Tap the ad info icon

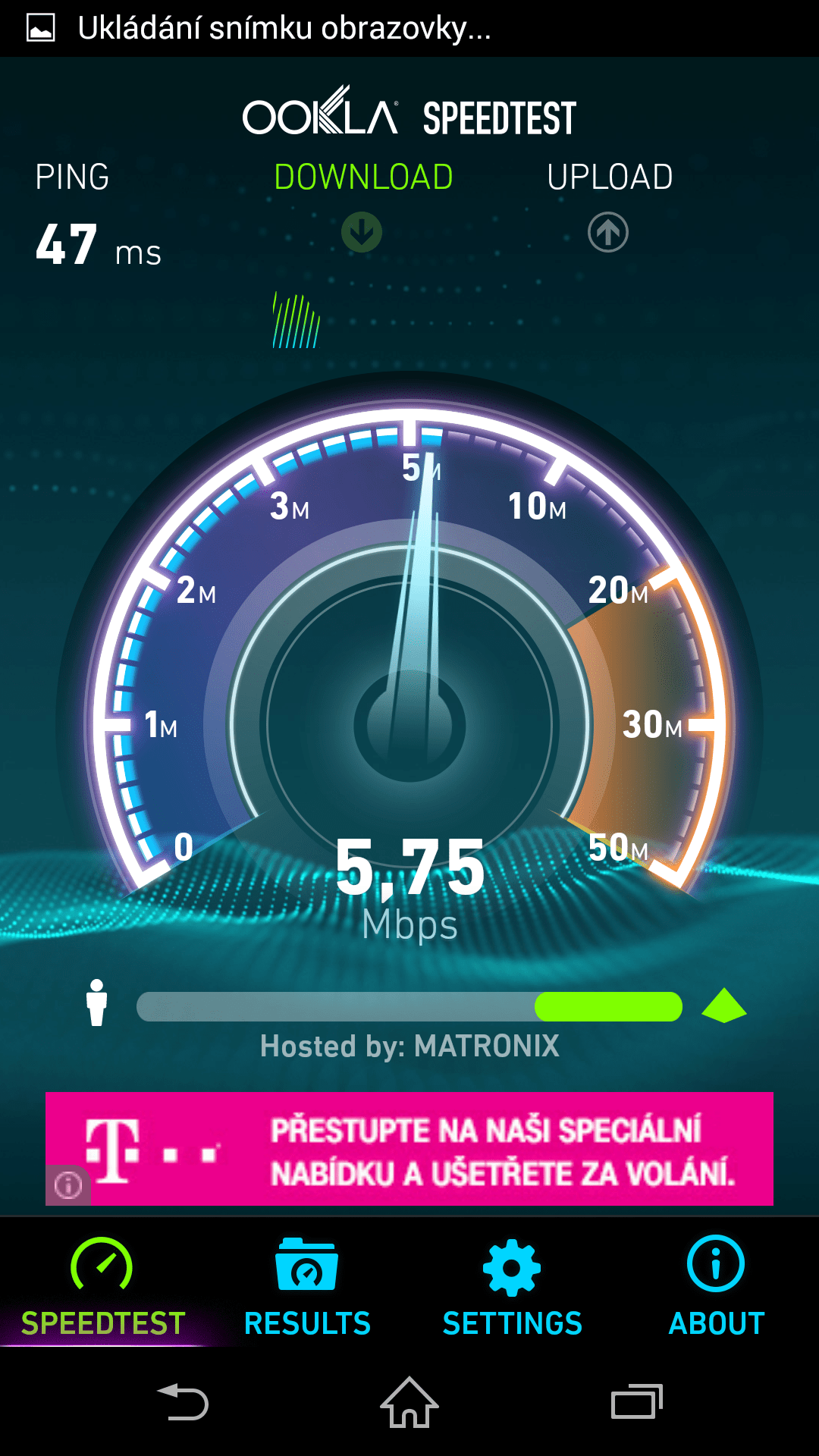click(68, 1185)
